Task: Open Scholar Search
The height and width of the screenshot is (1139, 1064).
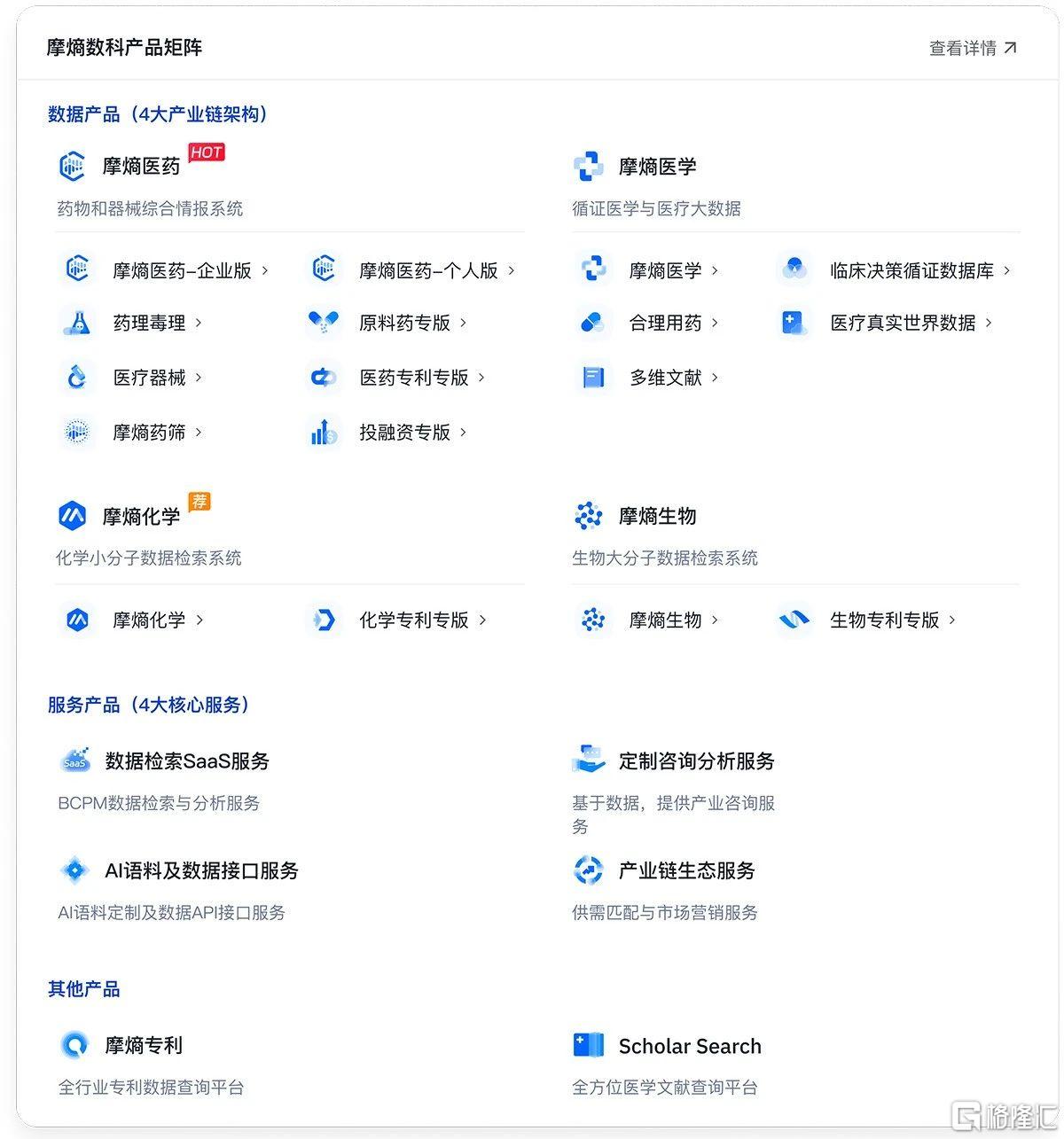Action: [x=689, y=1046]
